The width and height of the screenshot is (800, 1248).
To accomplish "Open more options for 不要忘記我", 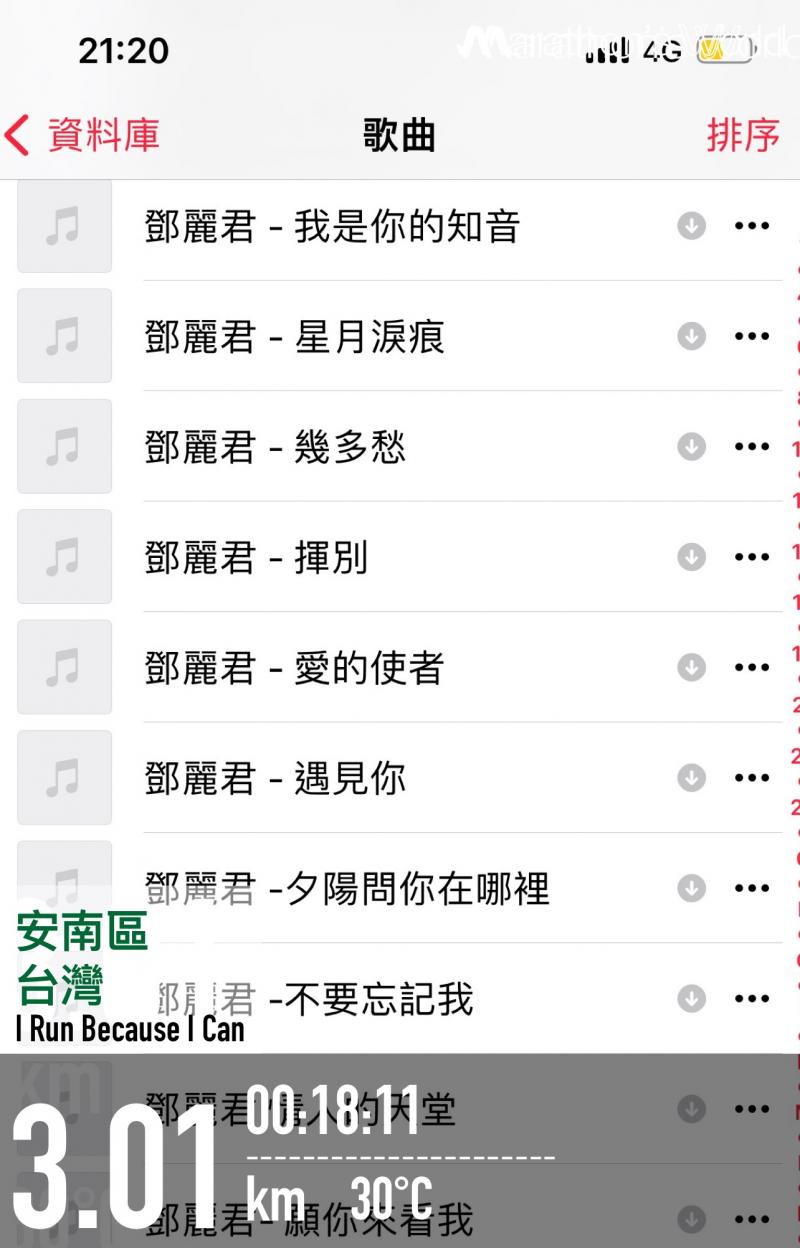I will tap(751, 998).
